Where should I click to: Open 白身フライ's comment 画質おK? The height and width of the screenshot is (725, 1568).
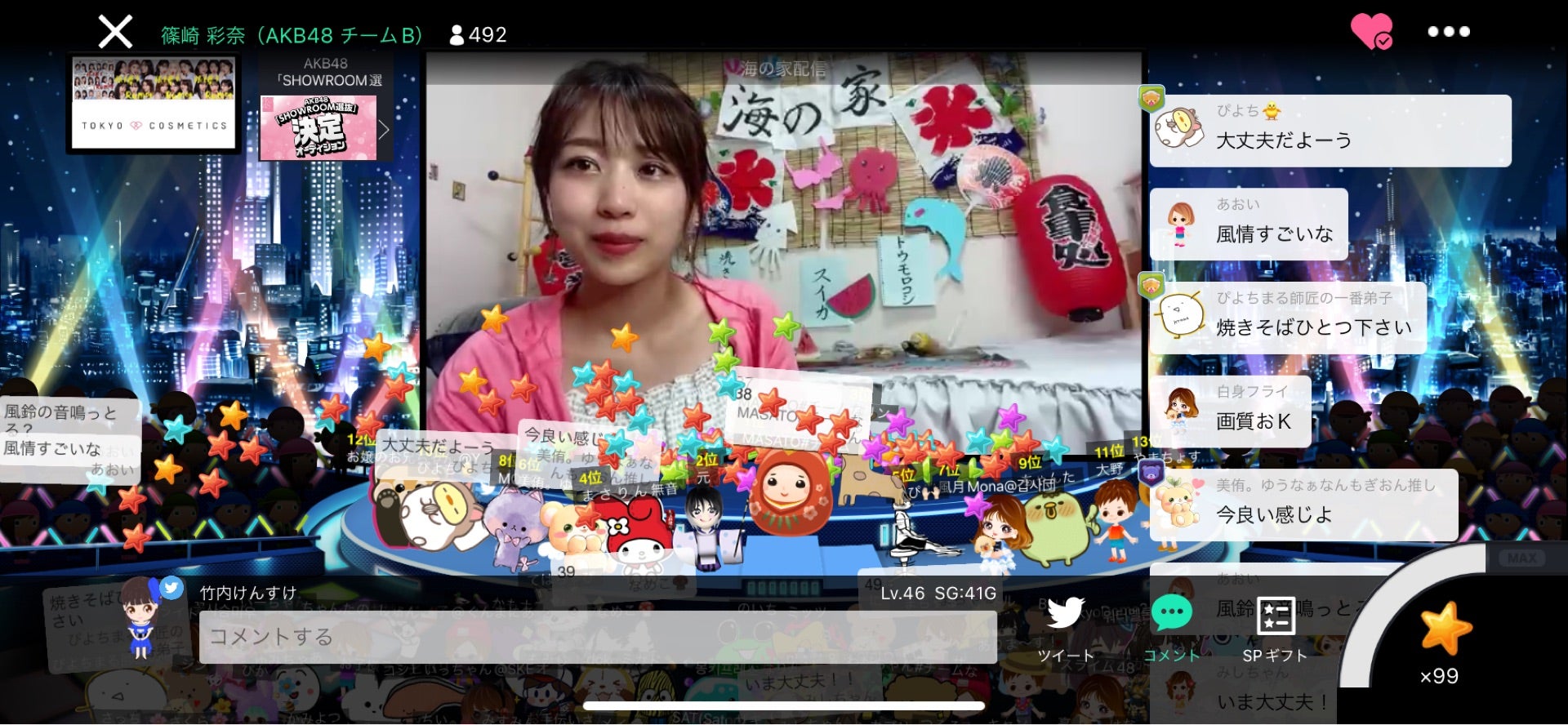pyautogui.click(x=1231, y=411)
